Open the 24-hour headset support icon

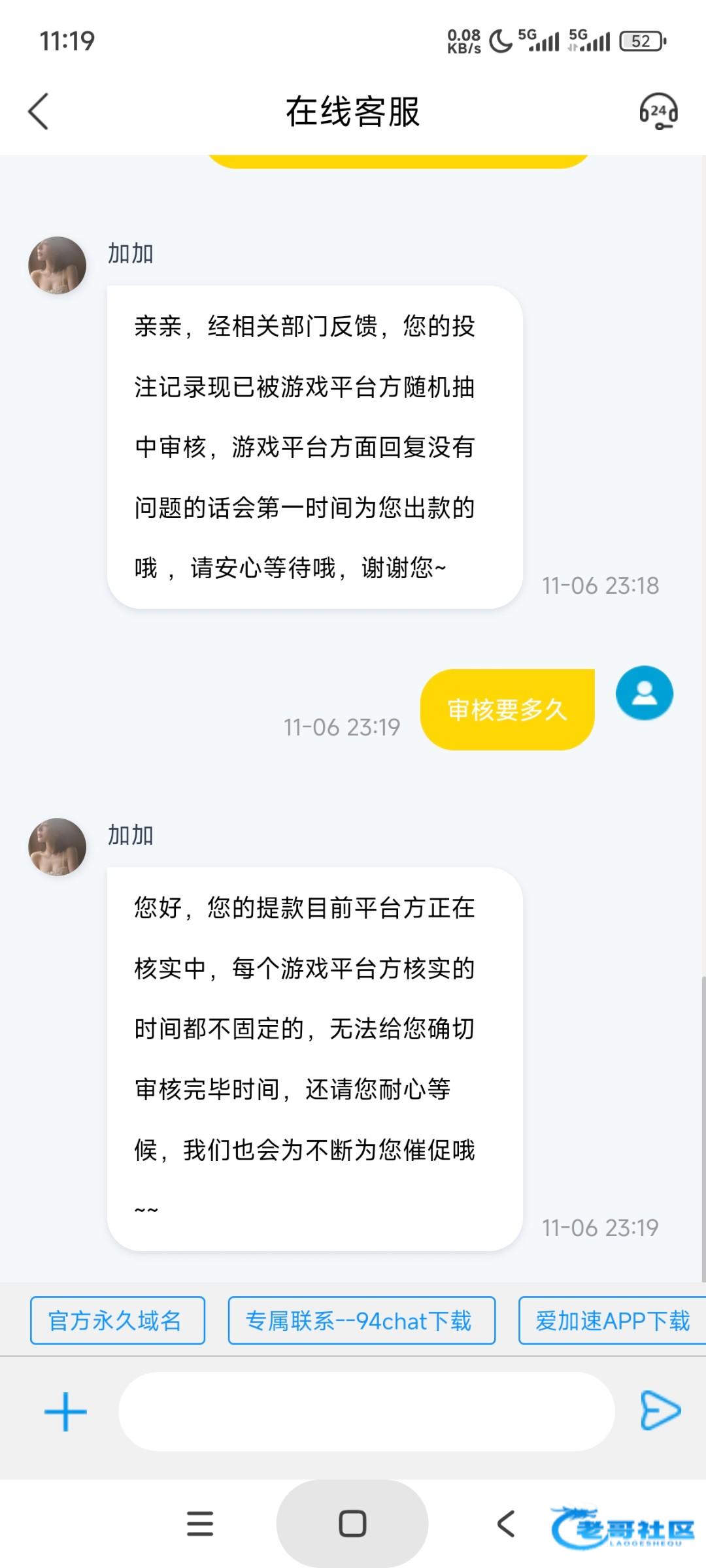pyautogui.click(x=658, y=112)
